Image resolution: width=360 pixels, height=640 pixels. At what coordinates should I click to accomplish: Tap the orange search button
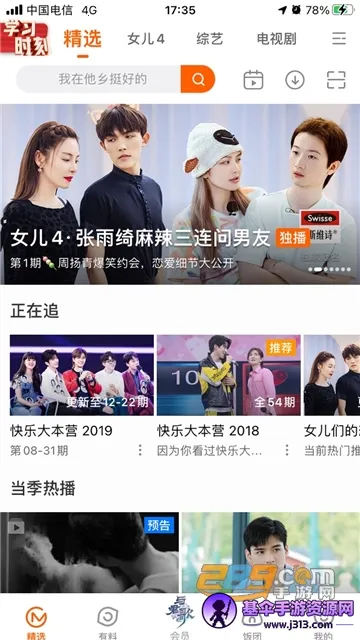(x=198, y=79)
